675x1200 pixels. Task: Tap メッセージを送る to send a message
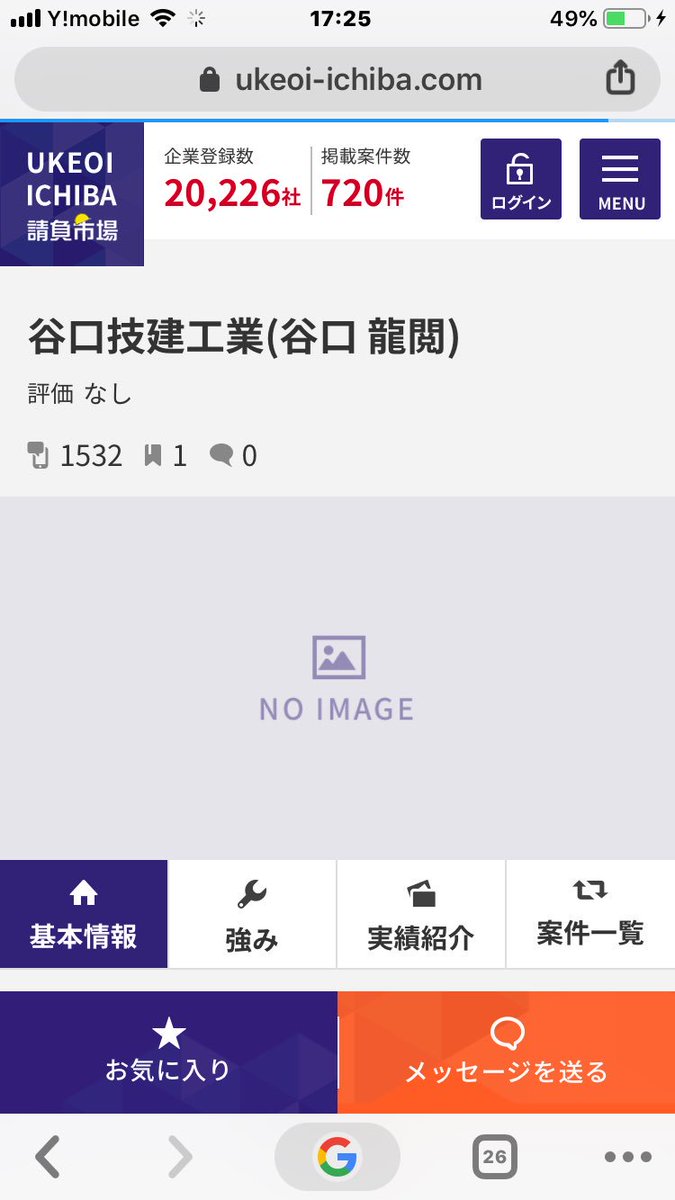pos(507,1052)
